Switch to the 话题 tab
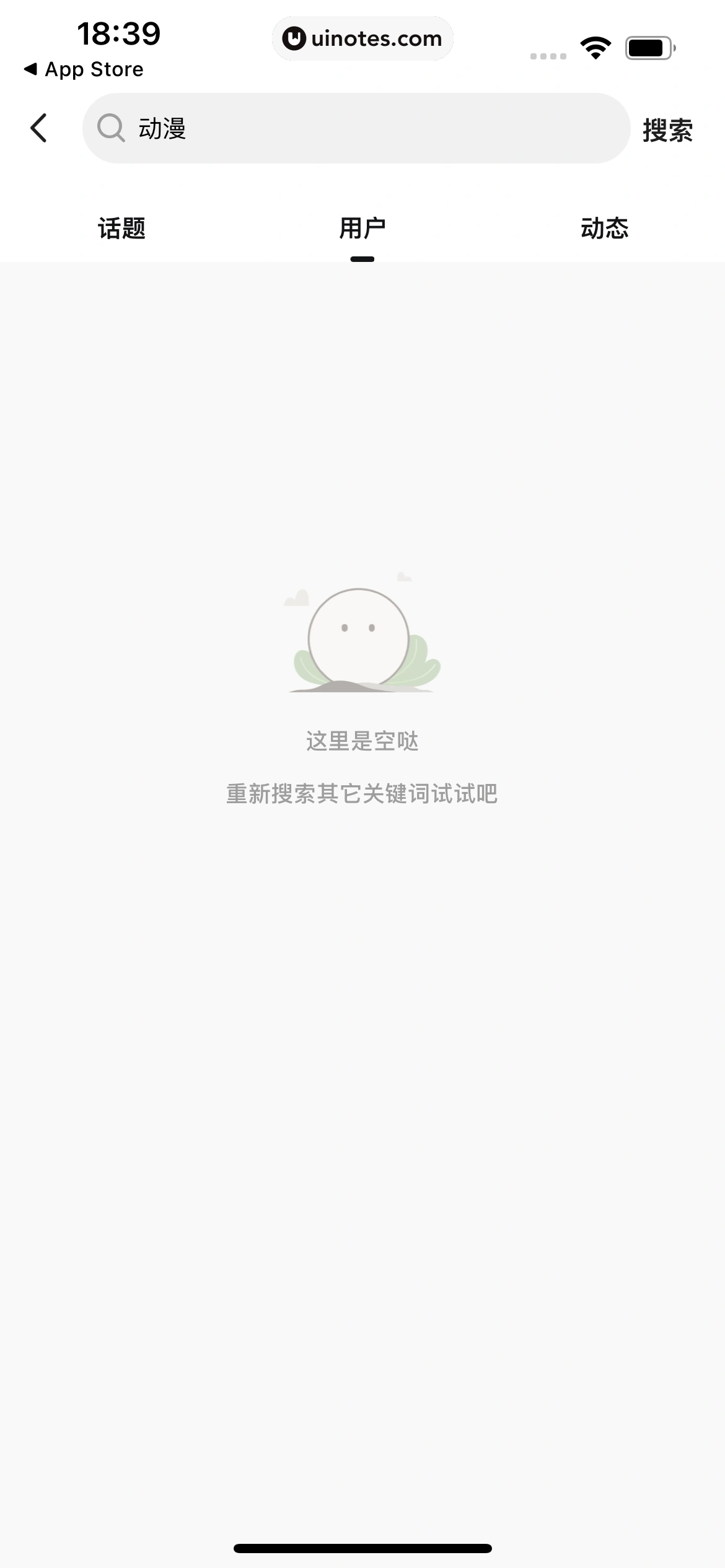The height and width of the screenshot is (1568, 725). point(121,229)
